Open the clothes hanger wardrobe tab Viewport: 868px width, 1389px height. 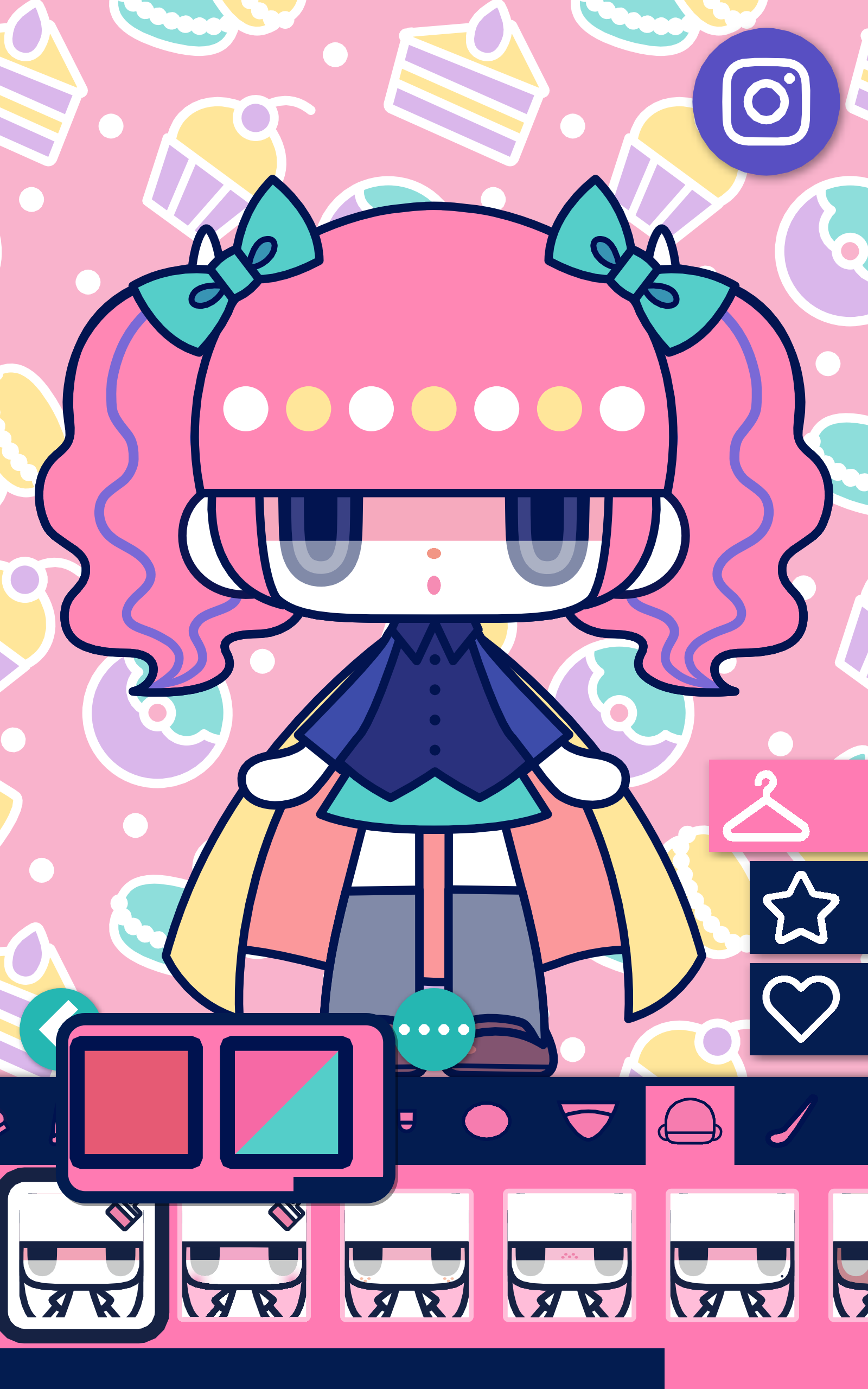(788, 805)
